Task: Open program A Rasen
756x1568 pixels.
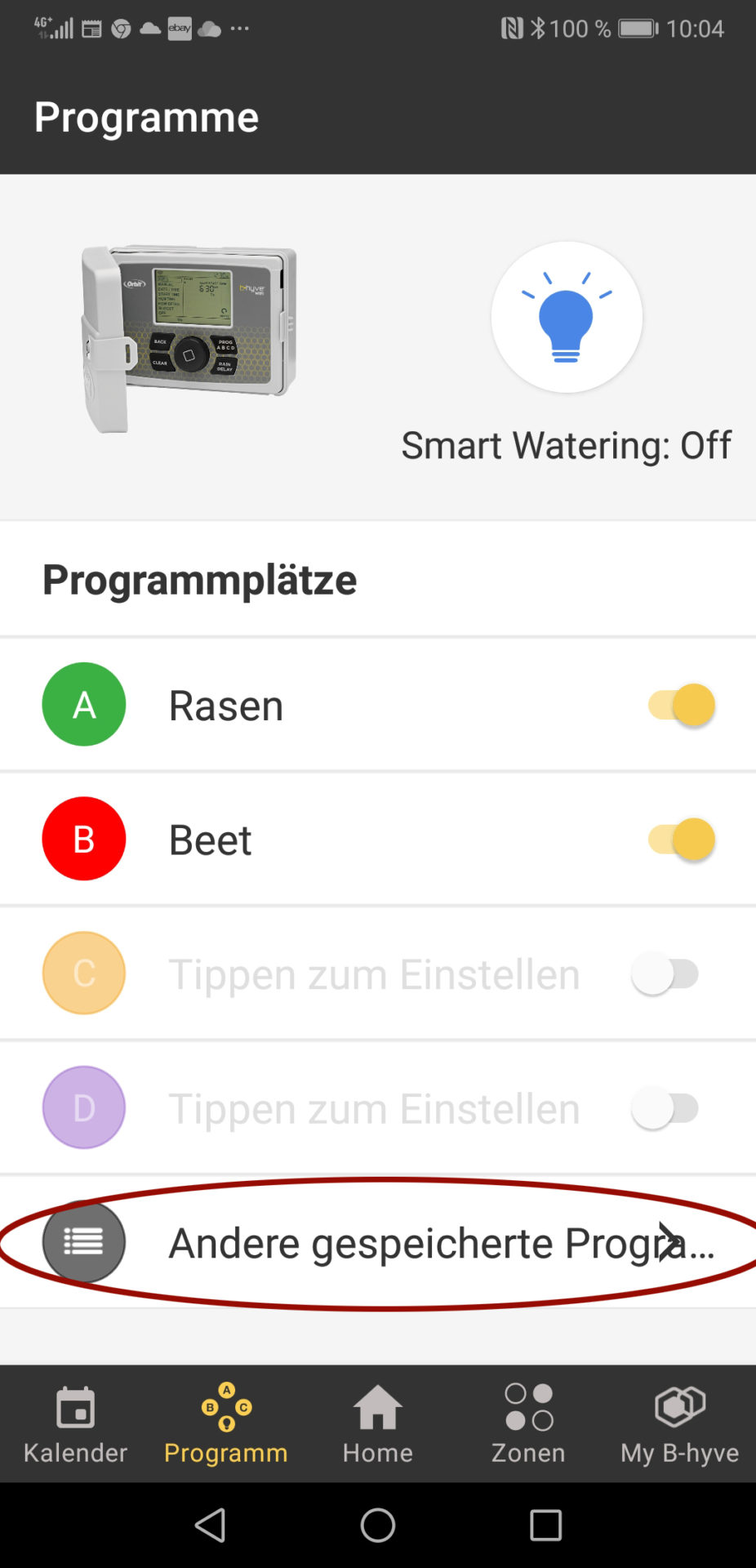Action: 378,705
